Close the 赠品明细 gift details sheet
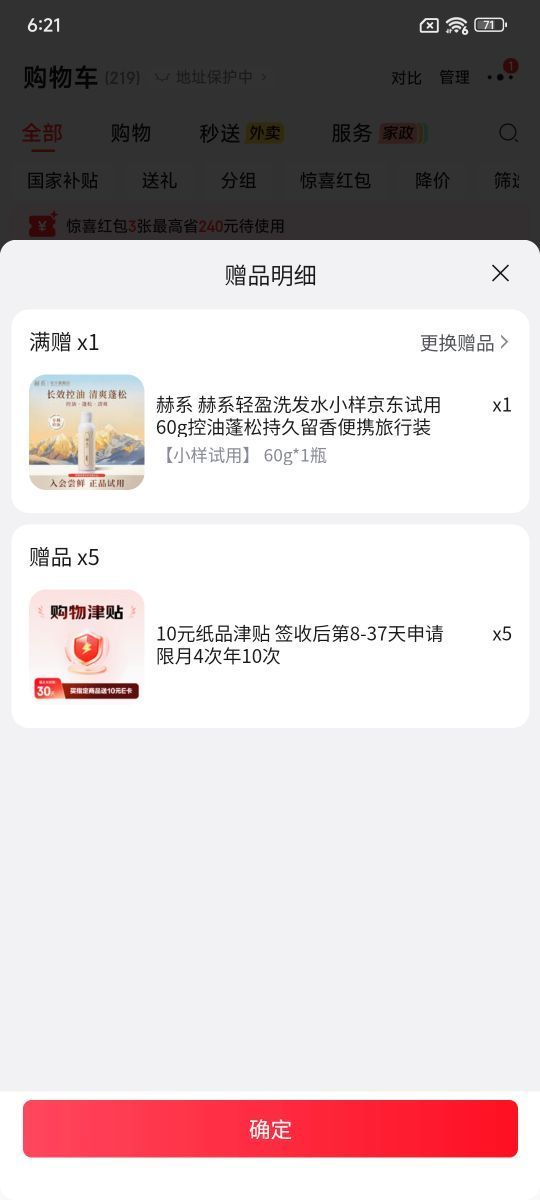Image resolution: width=540 pixels, height=1200 pixels. tap(500, 273)
